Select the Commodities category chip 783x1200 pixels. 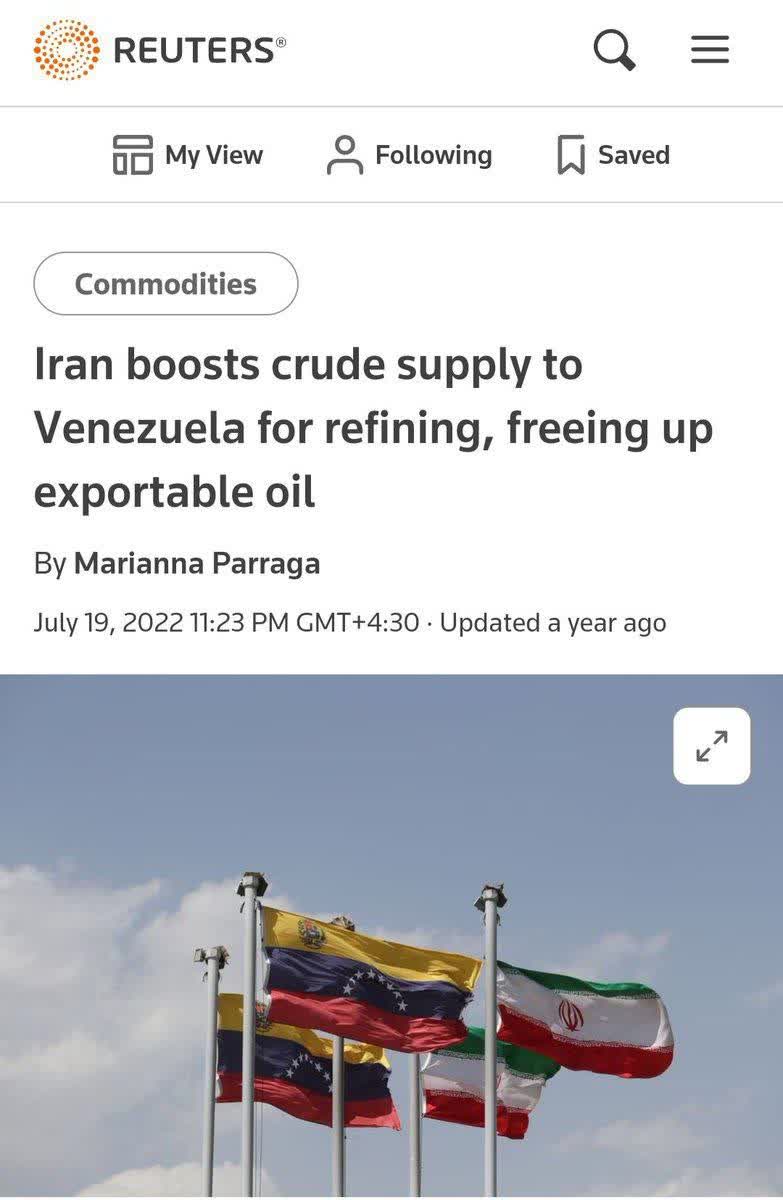[166, 284]
